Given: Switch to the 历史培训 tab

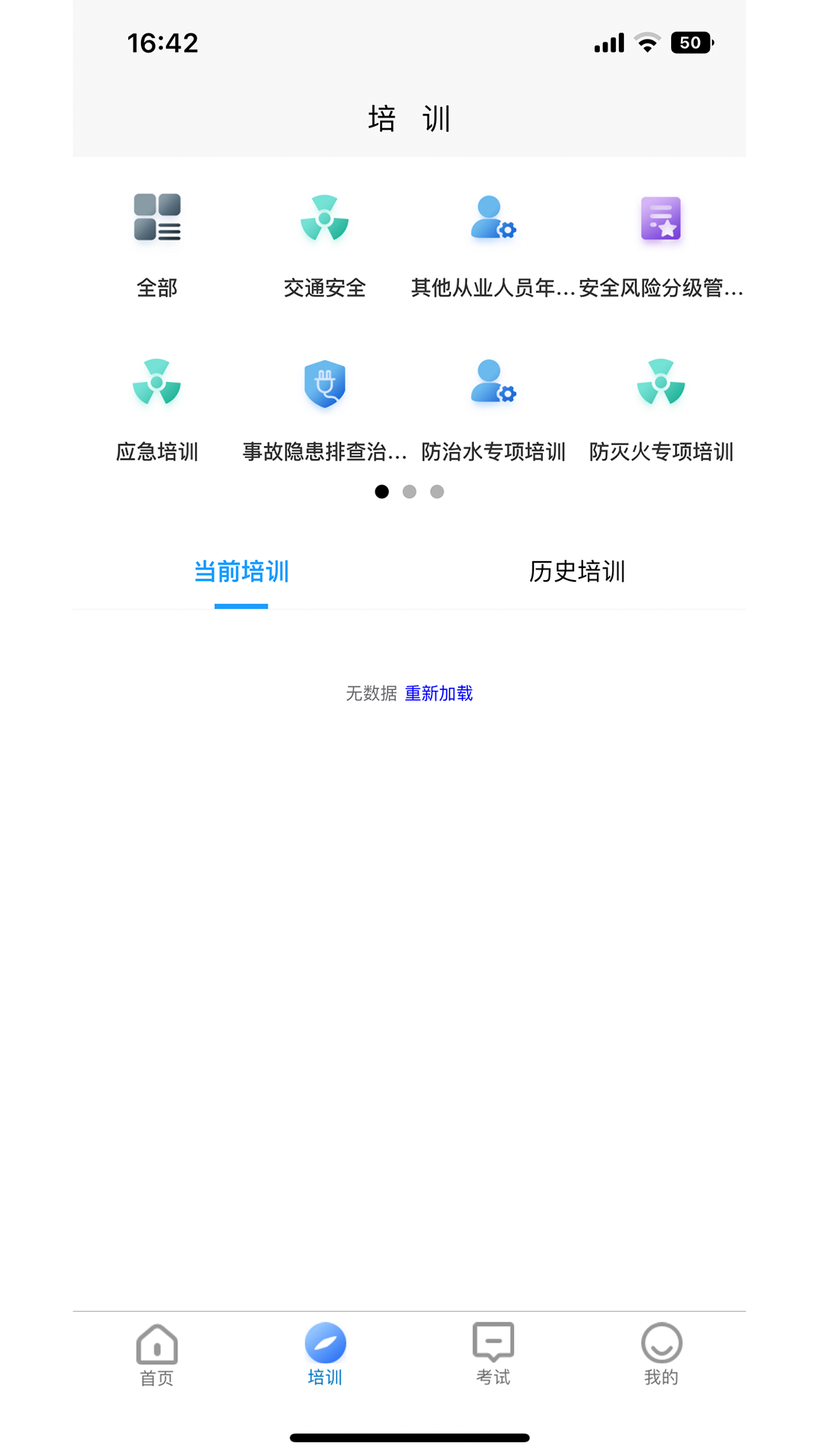Looking at the screenshot, I should [x=577, y=572].
